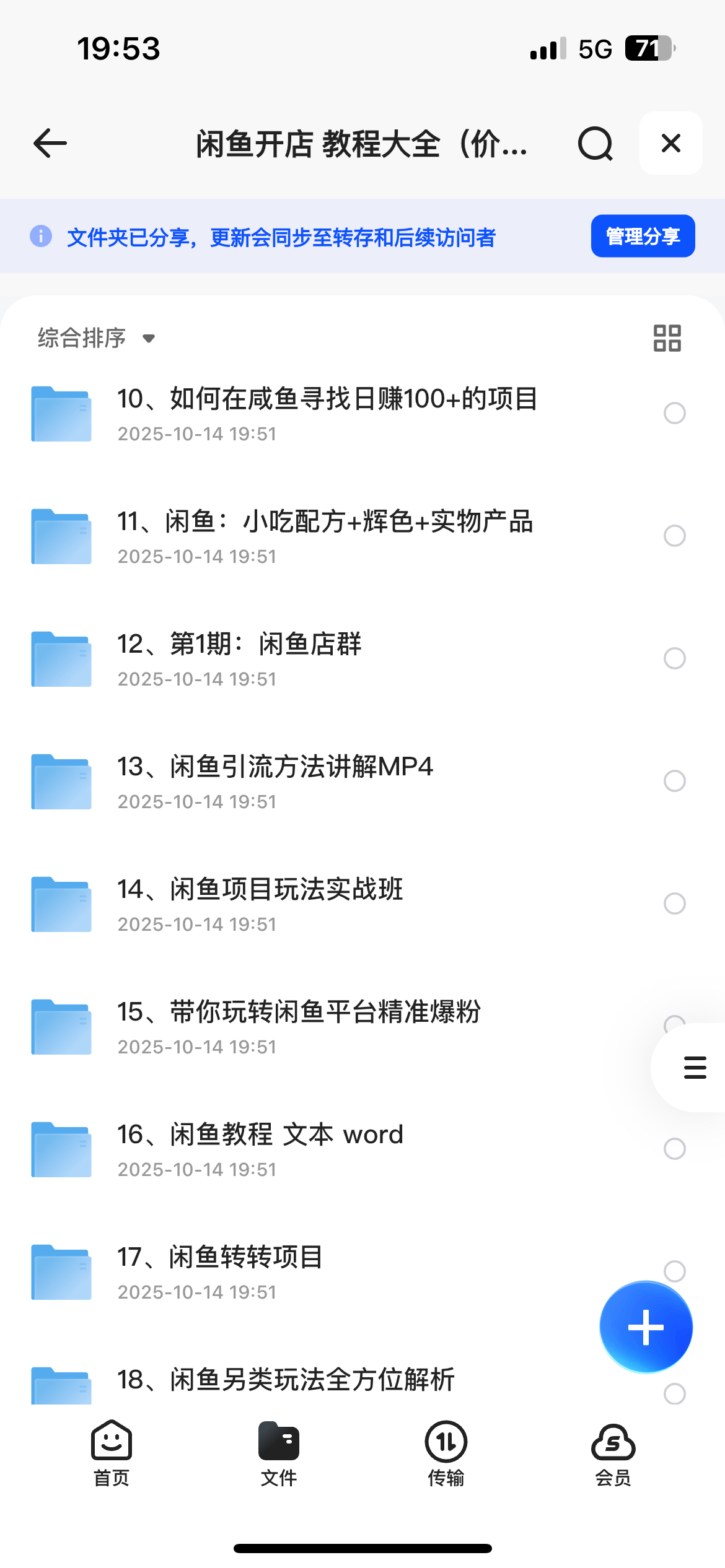Tap the 管理分享 button
This screenshot has width=725, height=1568.
coord(643,237)
